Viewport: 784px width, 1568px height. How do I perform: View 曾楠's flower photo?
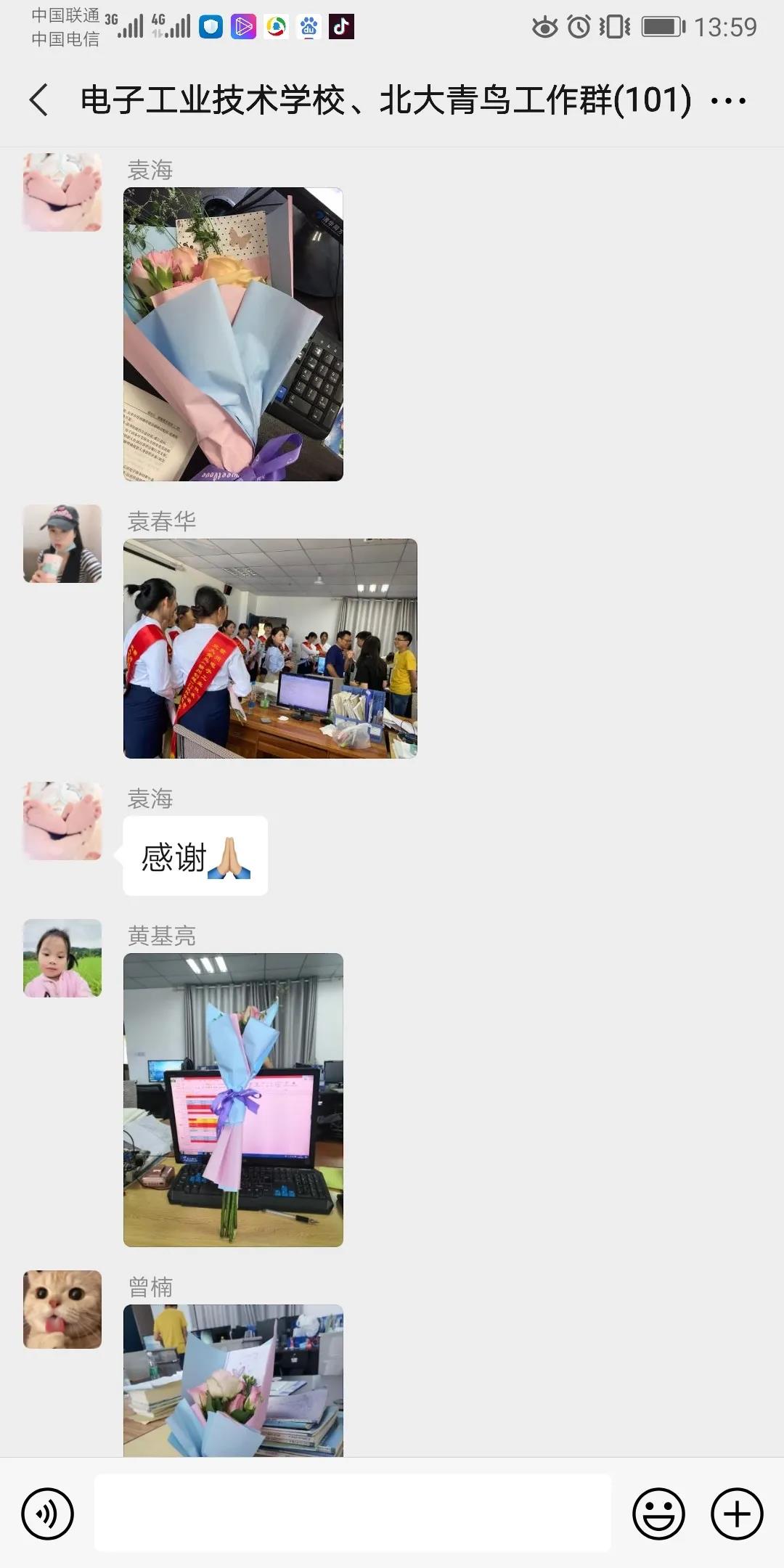click(x=233, y=1380)
